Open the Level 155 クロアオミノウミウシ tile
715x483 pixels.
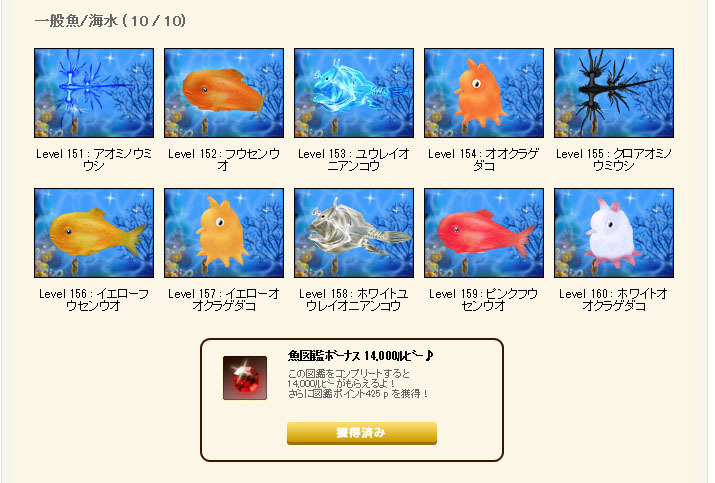(613, 93)
